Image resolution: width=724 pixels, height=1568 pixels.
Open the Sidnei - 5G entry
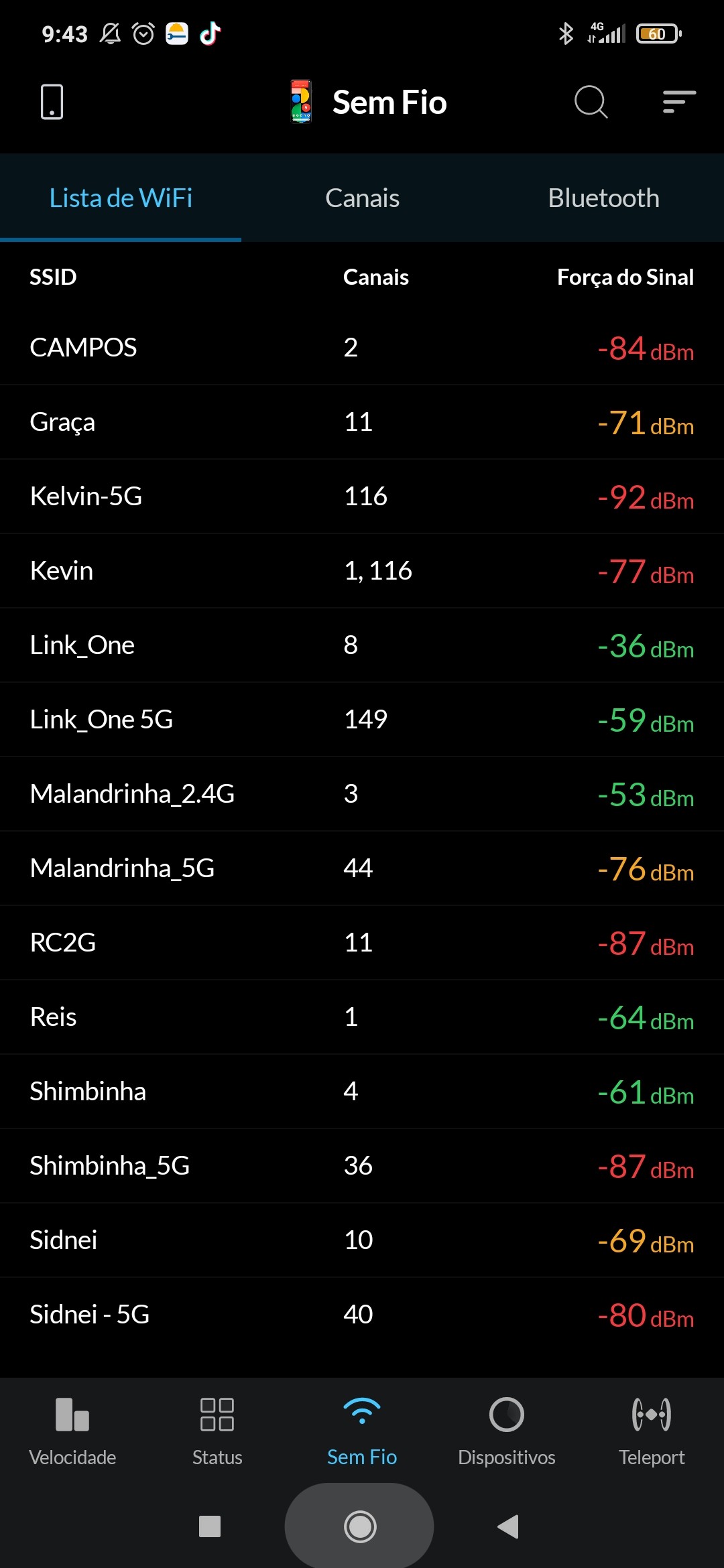[x=362, y=1314]
